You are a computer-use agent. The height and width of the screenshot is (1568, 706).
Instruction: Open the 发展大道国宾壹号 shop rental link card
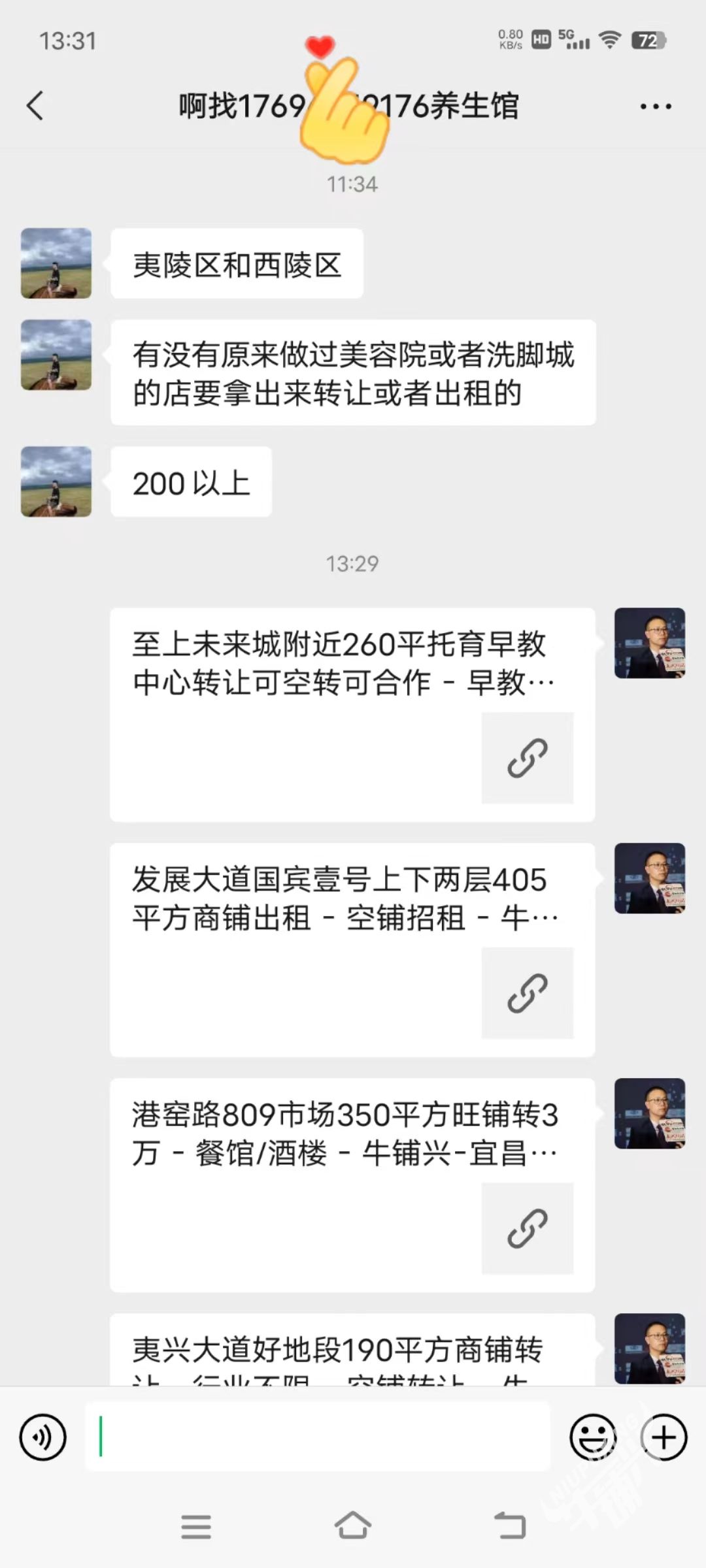[352, 949]
